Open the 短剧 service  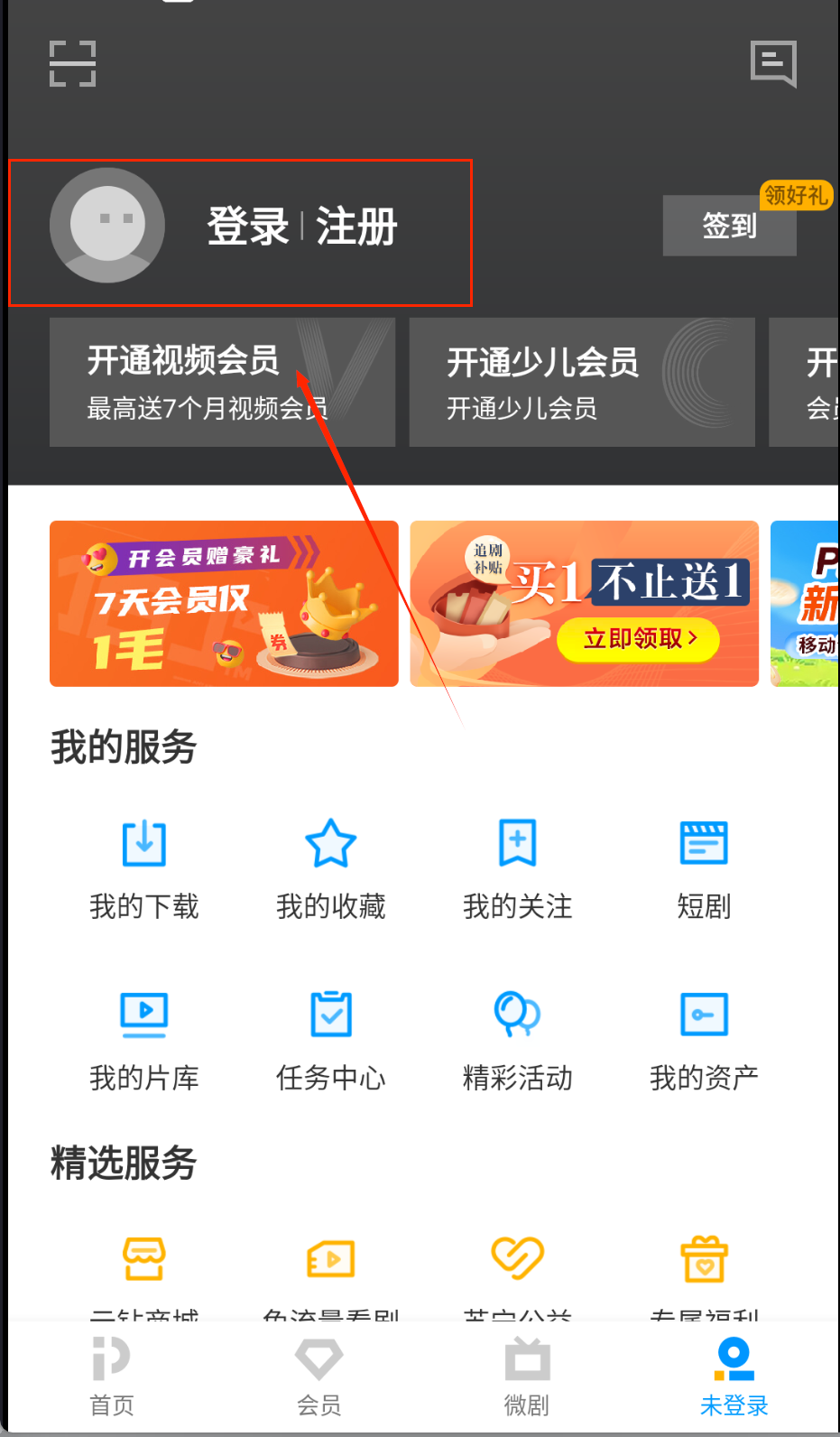(x=704, y=867)
